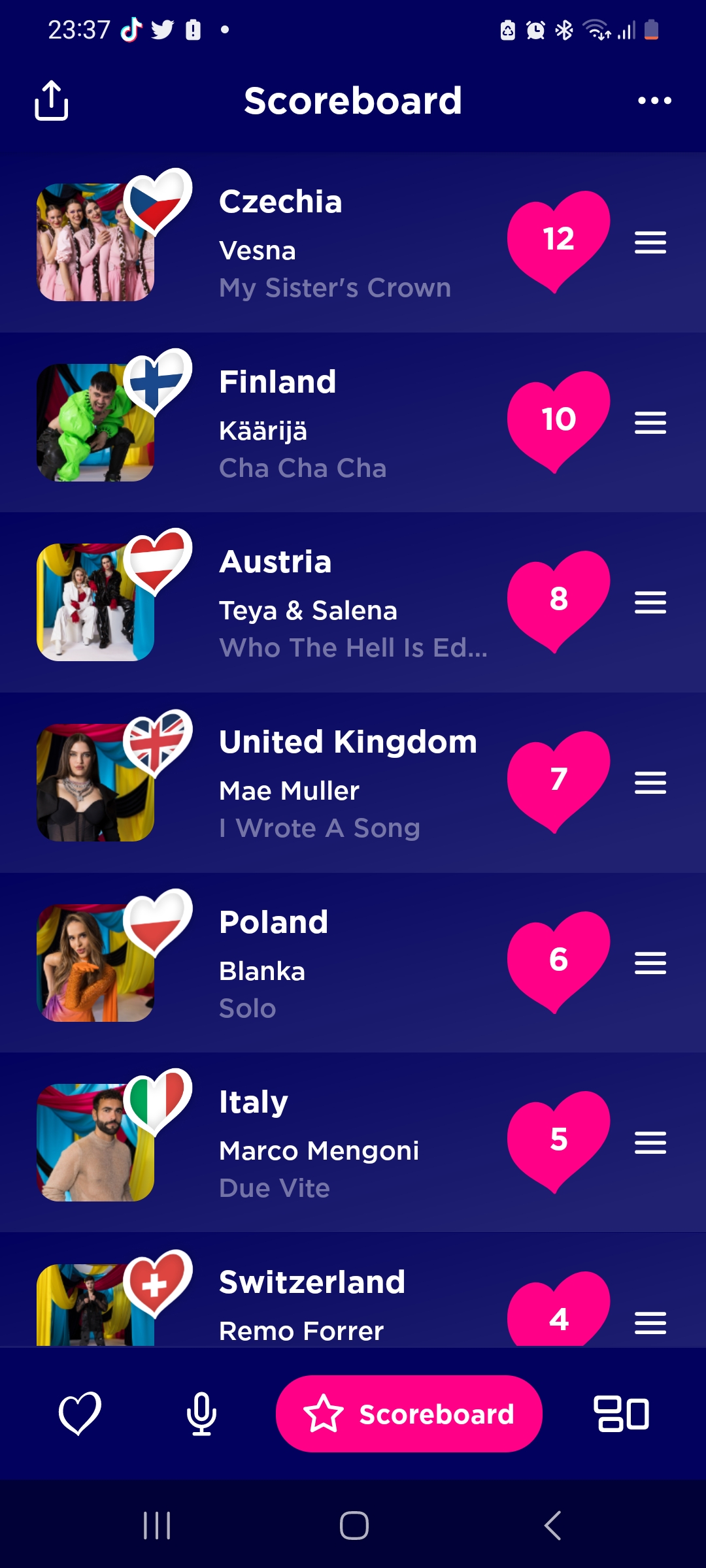This screenshot has width=706, height=1568.
Task: Open the Czechia Vesna entry
Action: pos(333,243)
